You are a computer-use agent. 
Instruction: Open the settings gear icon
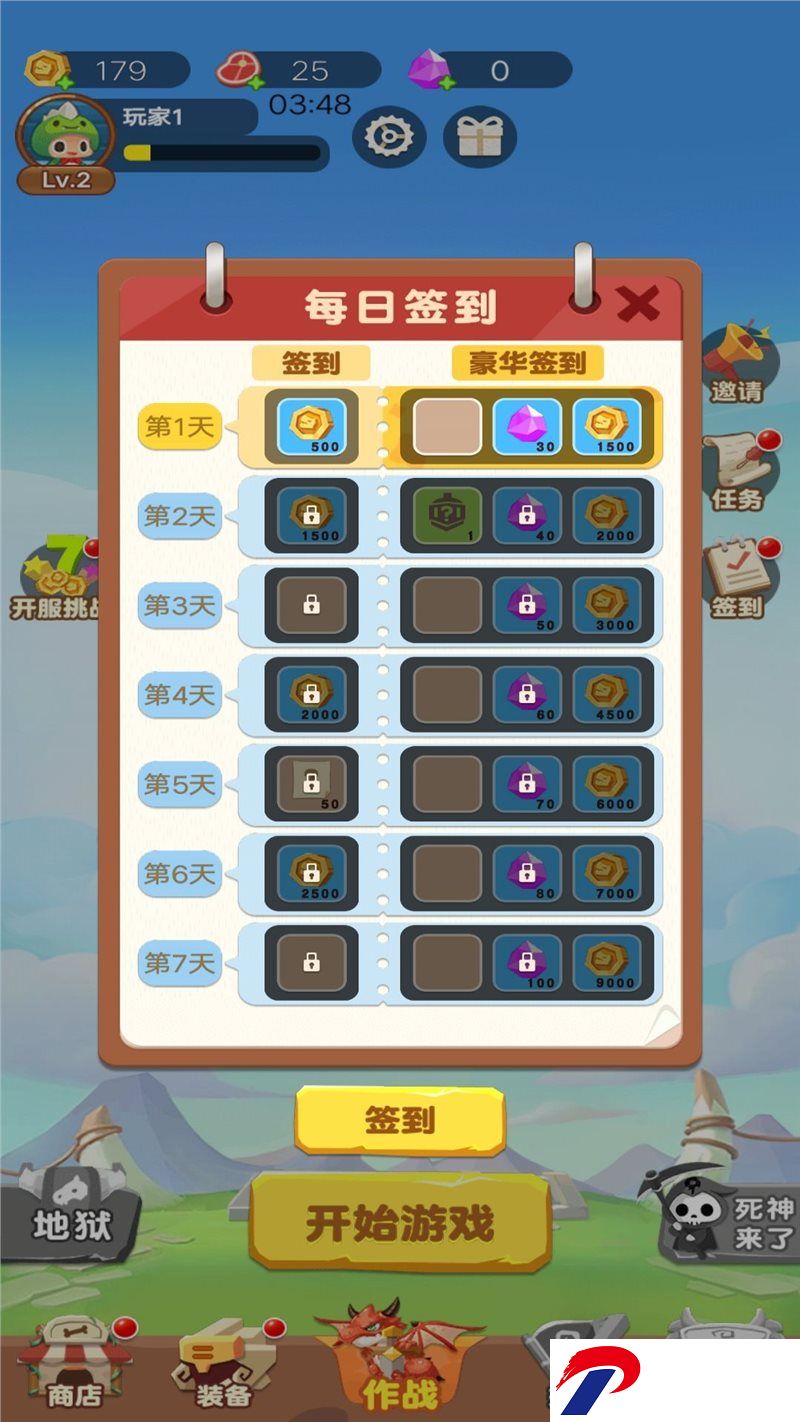(389, 136)
